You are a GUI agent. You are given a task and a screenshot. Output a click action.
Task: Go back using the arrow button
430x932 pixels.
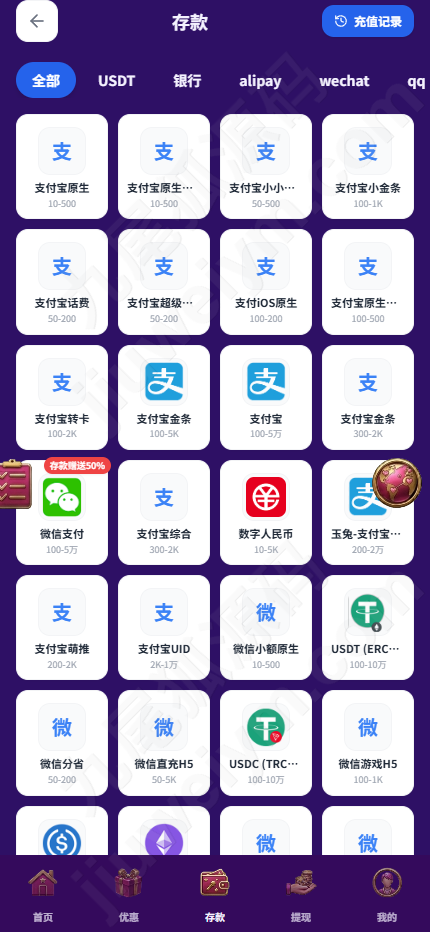tap(37, 21)
